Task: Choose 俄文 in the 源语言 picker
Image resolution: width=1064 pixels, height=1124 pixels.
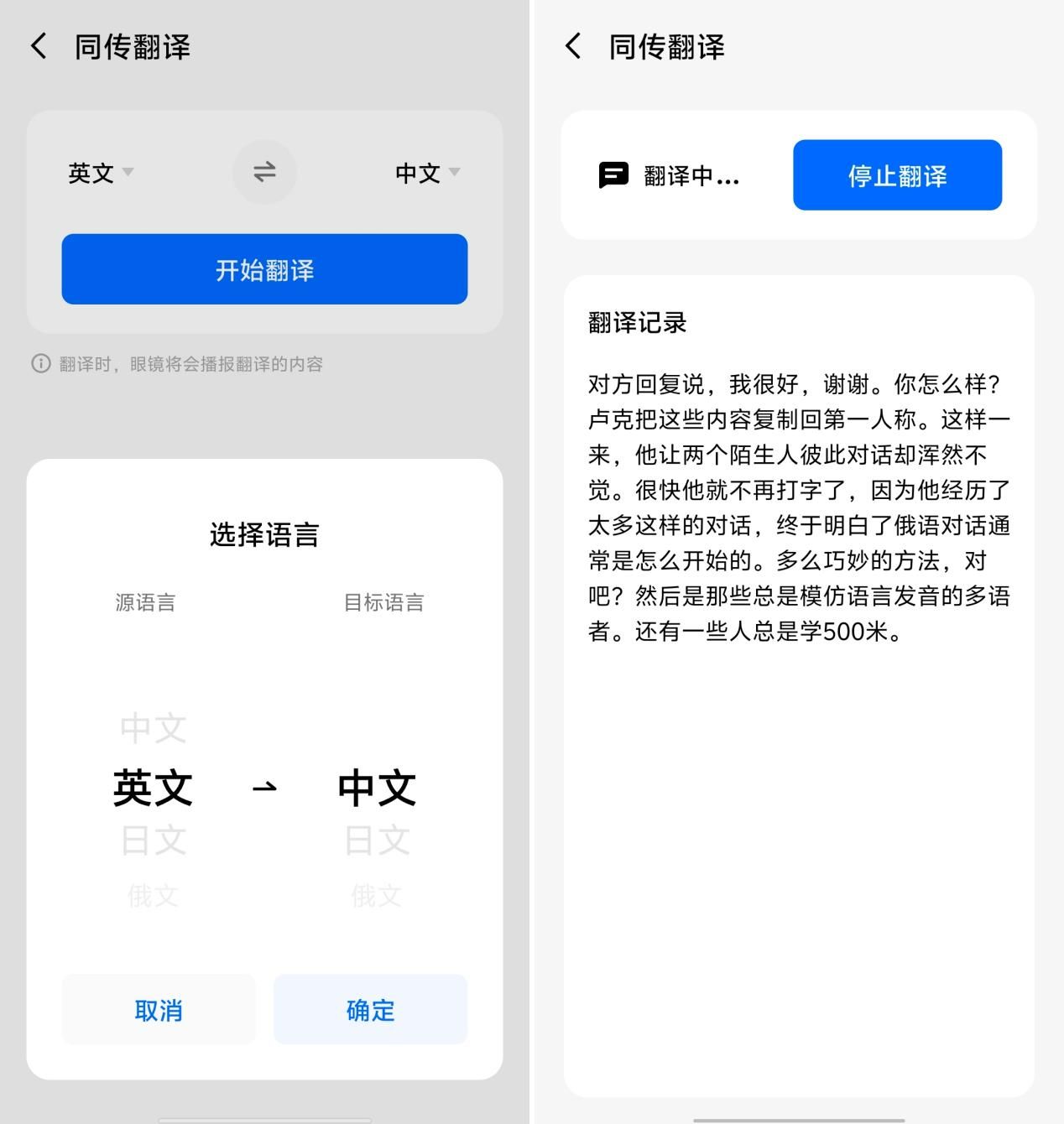Action: pos(153,896)
